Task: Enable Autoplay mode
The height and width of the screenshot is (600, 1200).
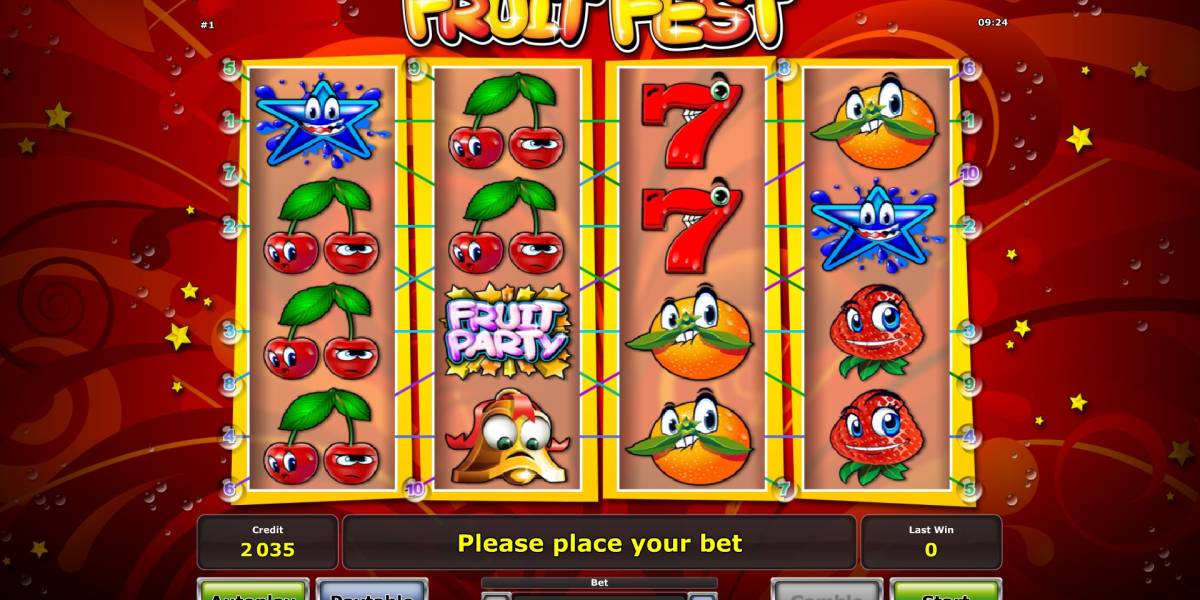Action: [253, 592]
